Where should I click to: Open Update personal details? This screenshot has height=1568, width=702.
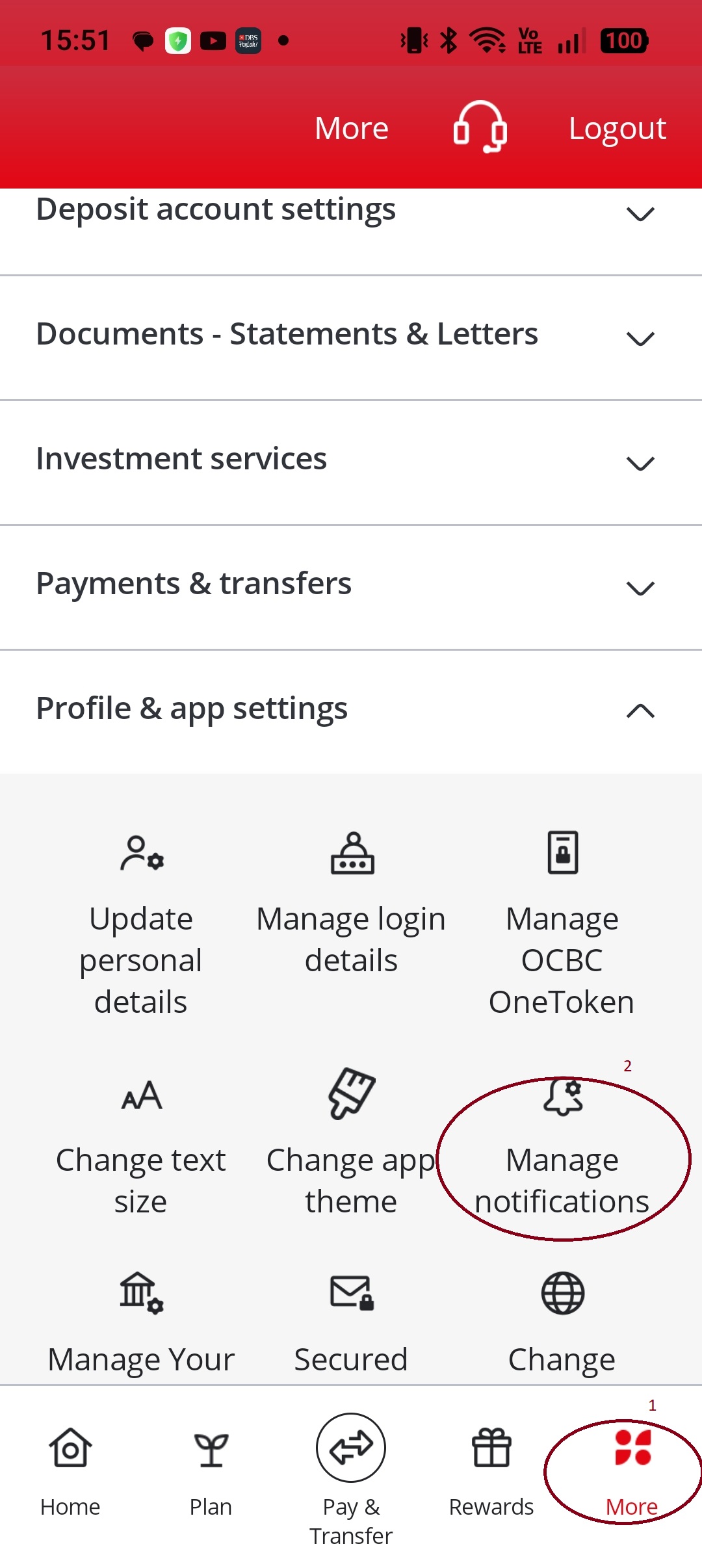(140, 924)
